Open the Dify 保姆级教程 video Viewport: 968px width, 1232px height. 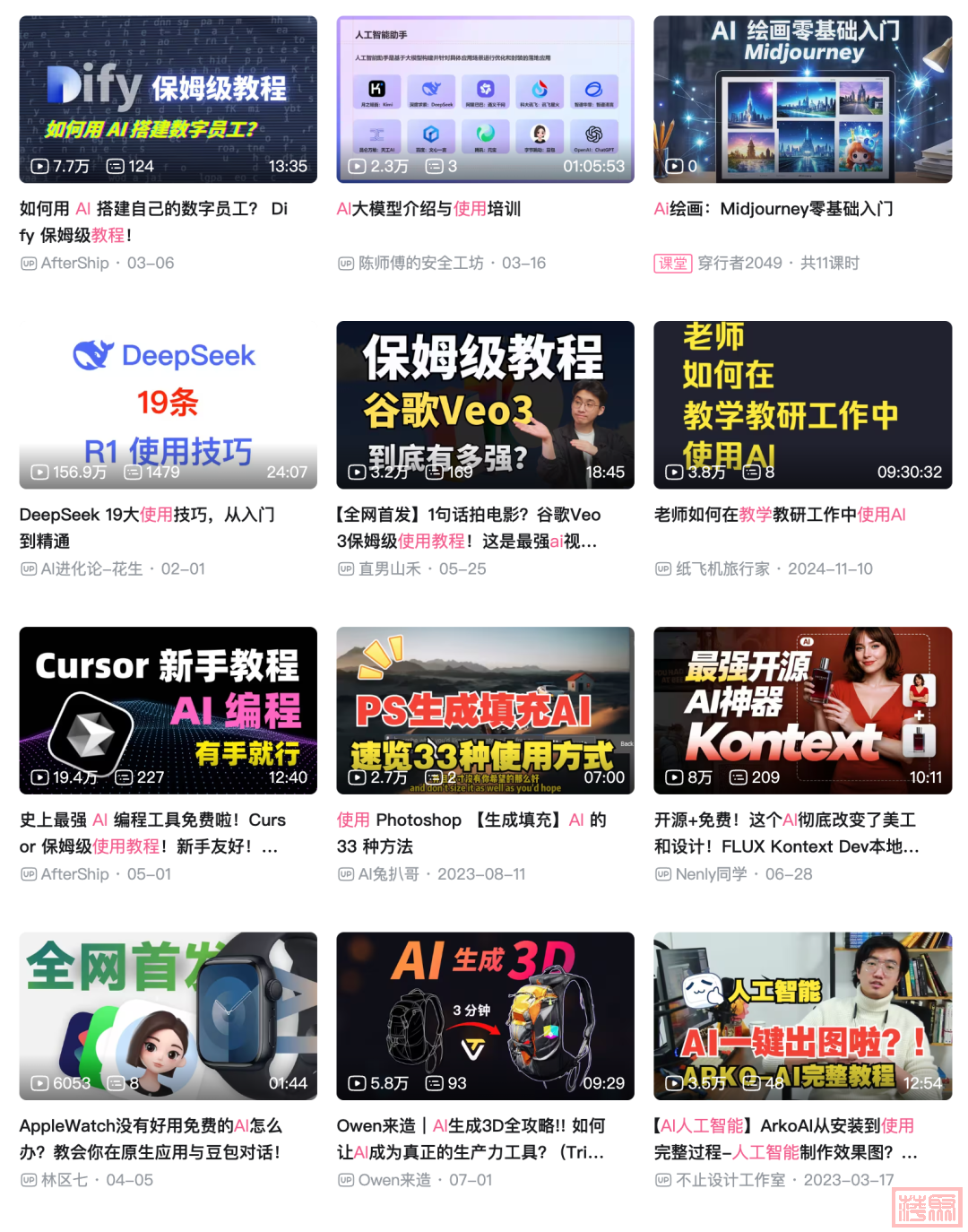(x=168, y=99)
